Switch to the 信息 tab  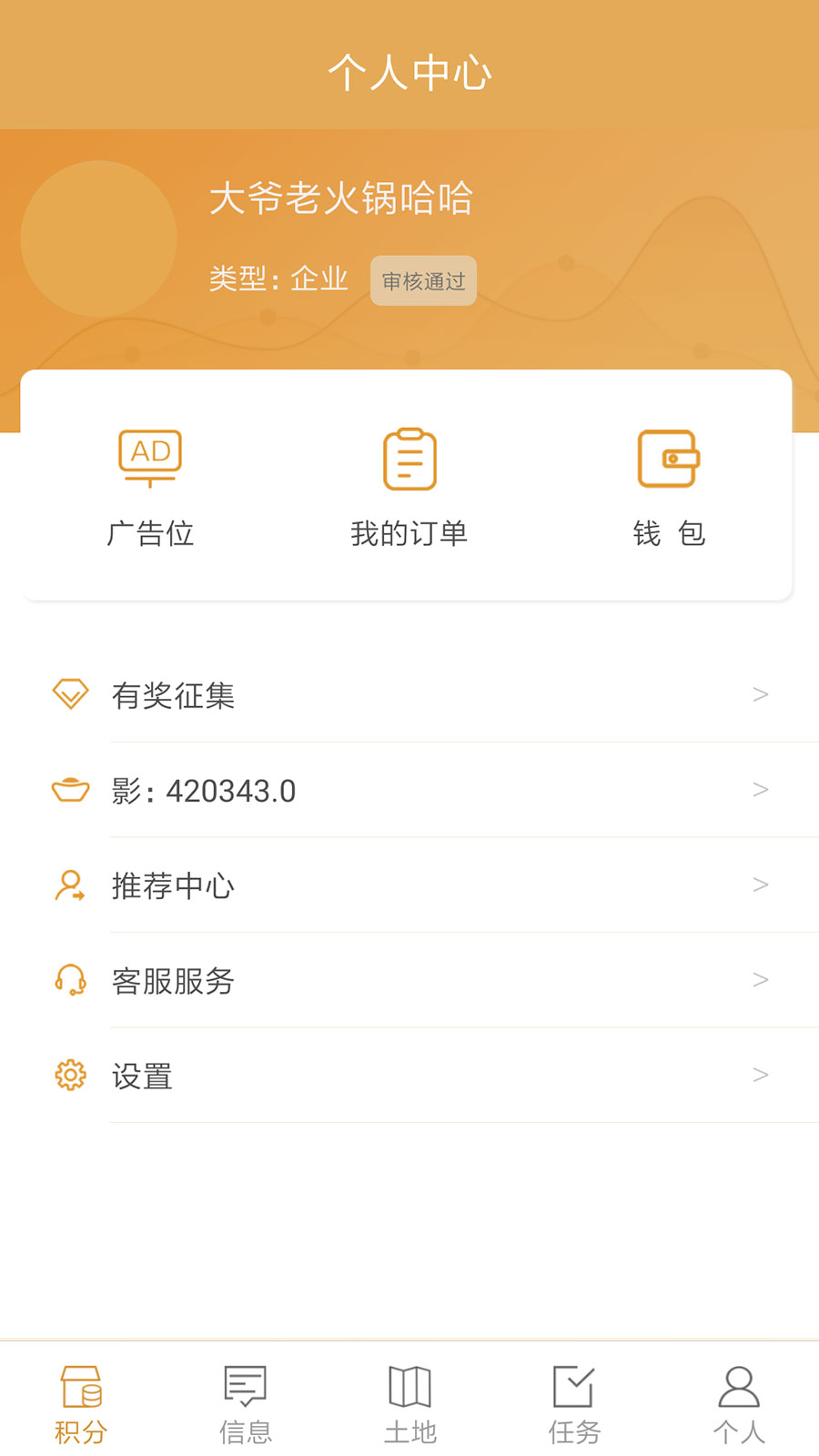pos(246,1404)
